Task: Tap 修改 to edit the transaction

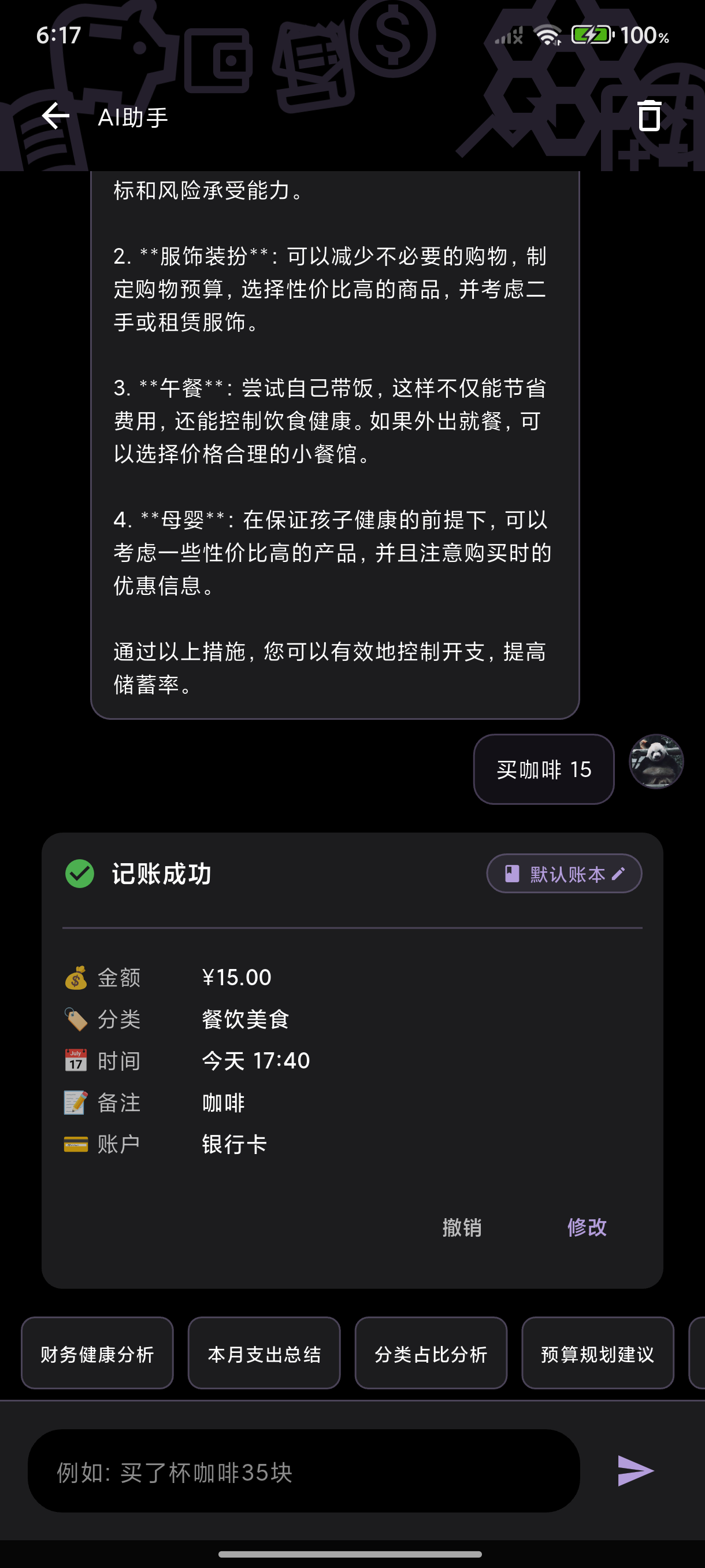Action: (587, 1227)
